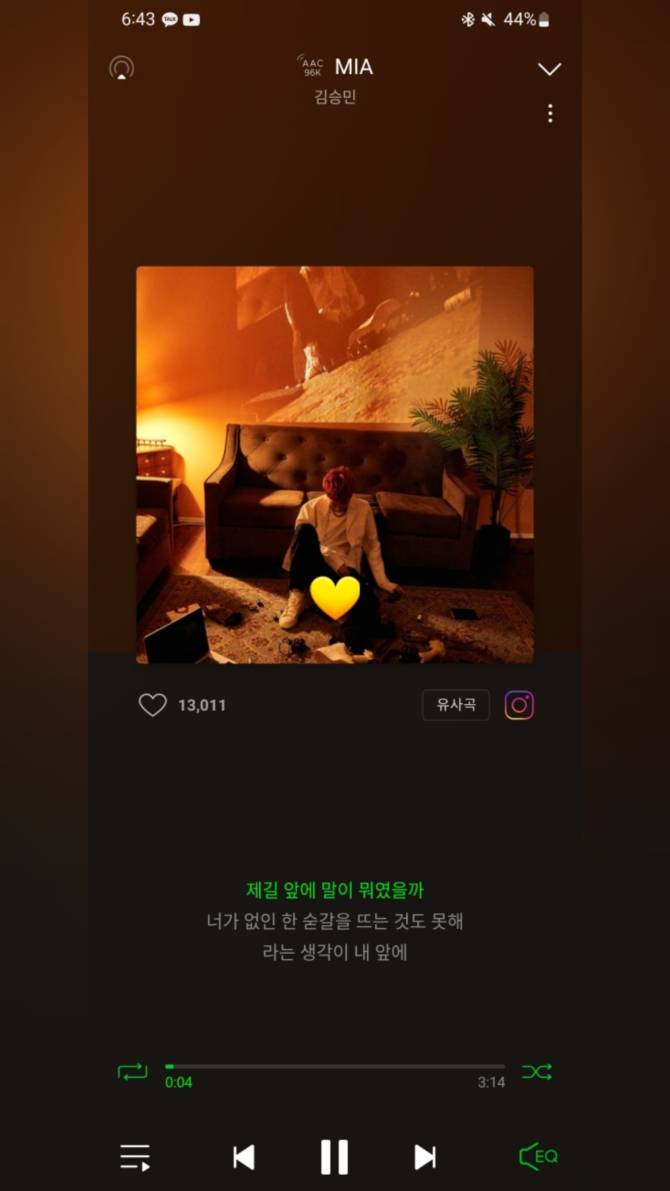The width and height of the screenshot is (670, 1191).
Task: Open the playlist queue
Action: click(135, 1157)
